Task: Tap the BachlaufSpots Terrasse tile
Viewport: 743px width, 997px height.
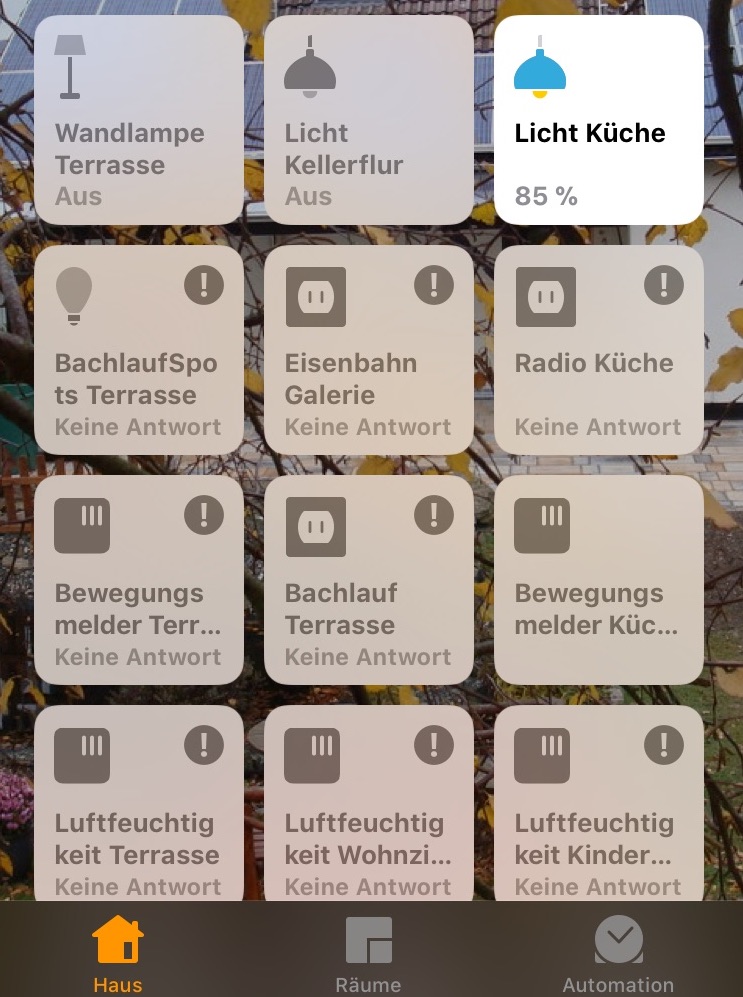Action: [139, 350]
